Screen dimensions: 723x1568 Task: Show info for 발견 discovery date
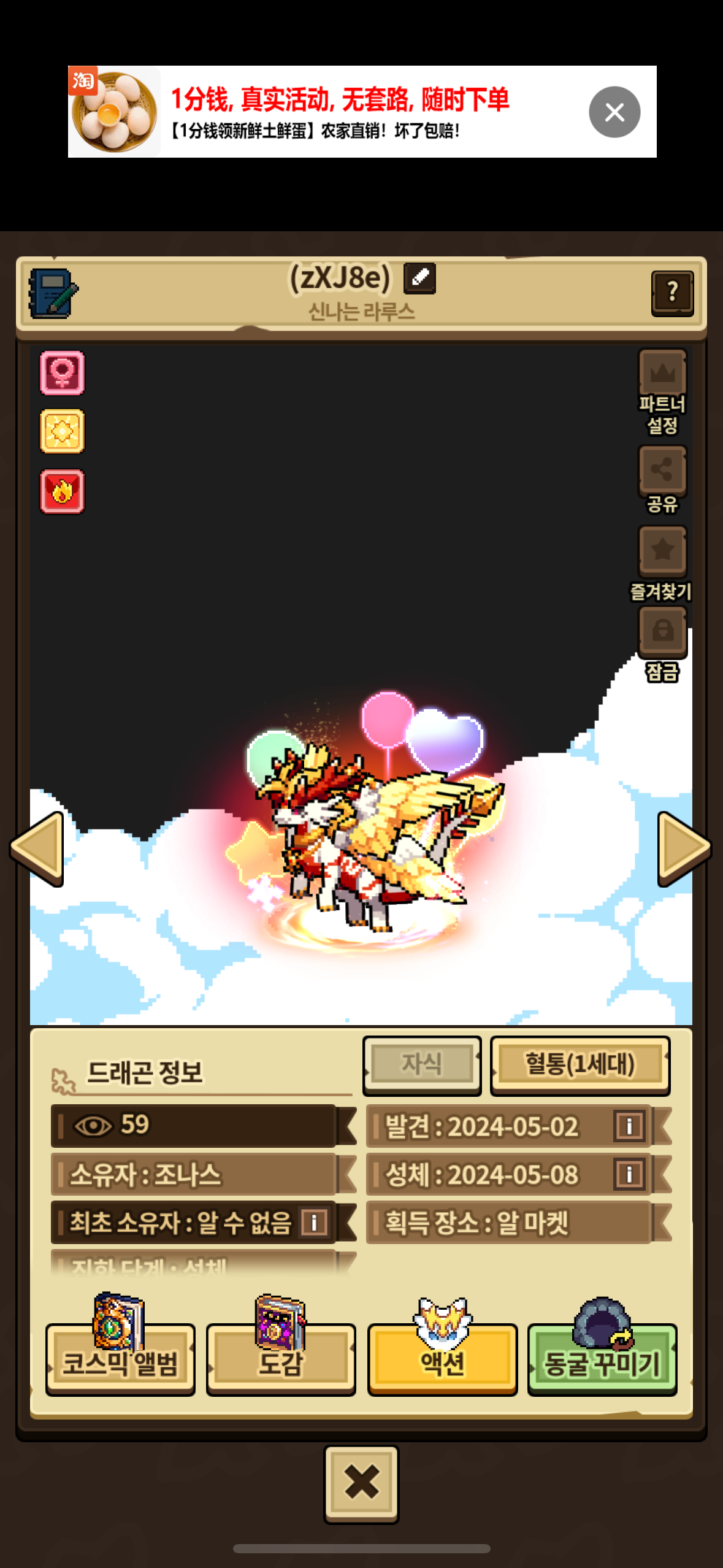point(629,1126)
